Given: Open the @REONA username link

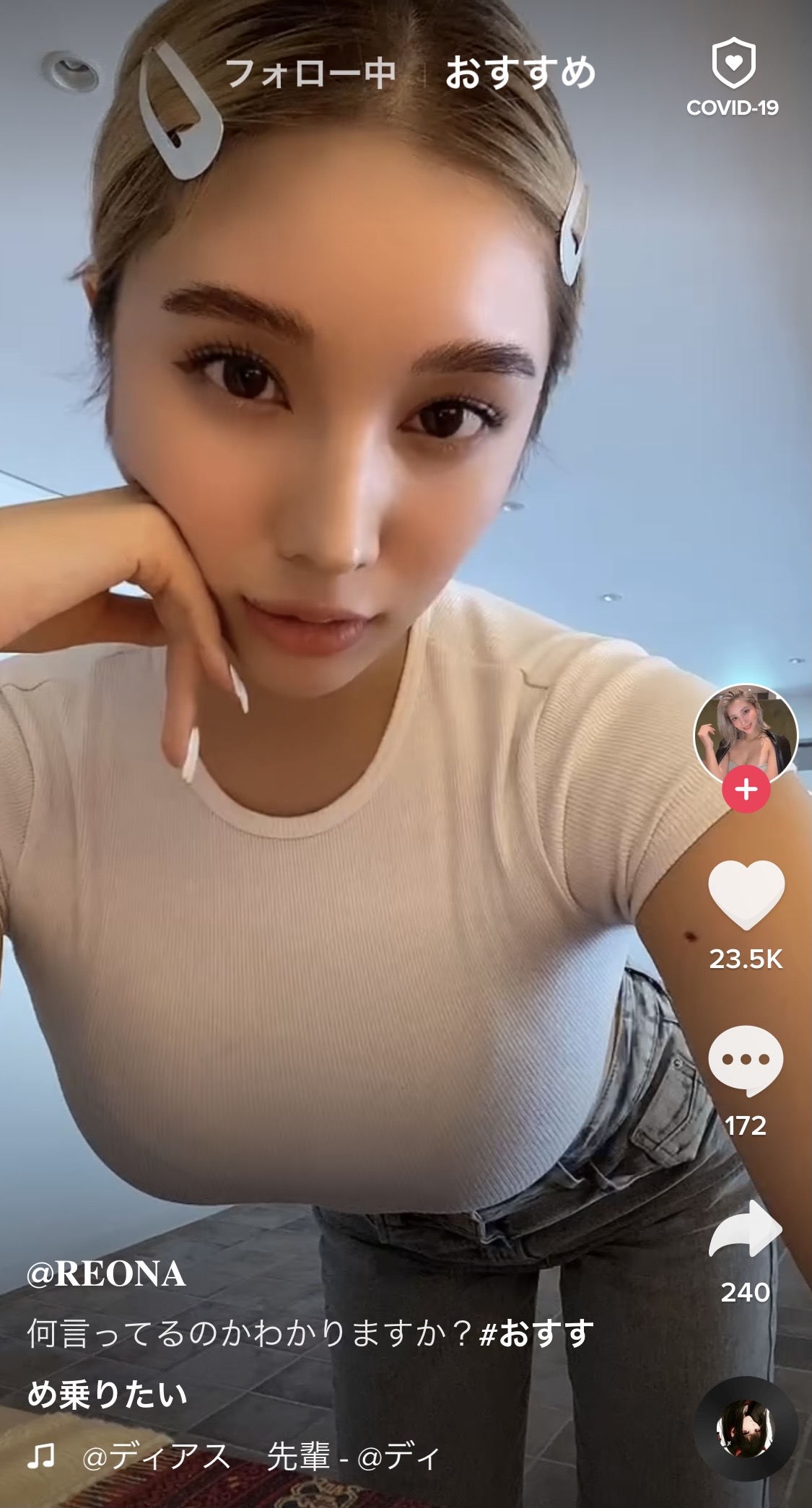Looking at the screenshot, I should [106, 1275].
